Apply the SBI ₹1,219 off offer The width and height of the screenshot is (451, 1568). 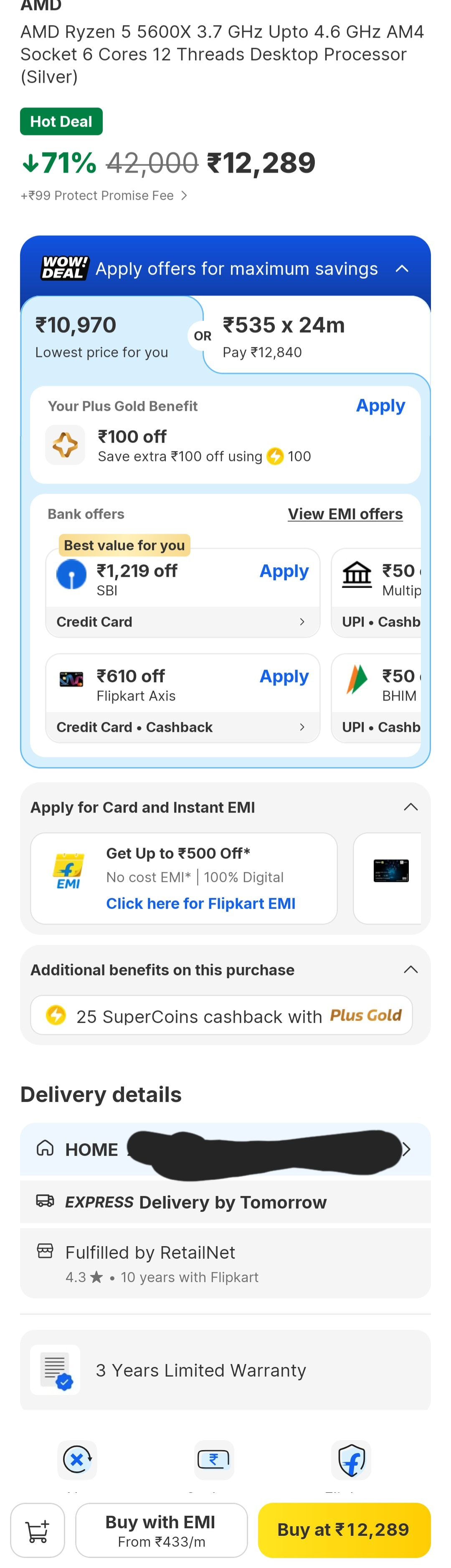pyautogui.click(x=284, y=571)
